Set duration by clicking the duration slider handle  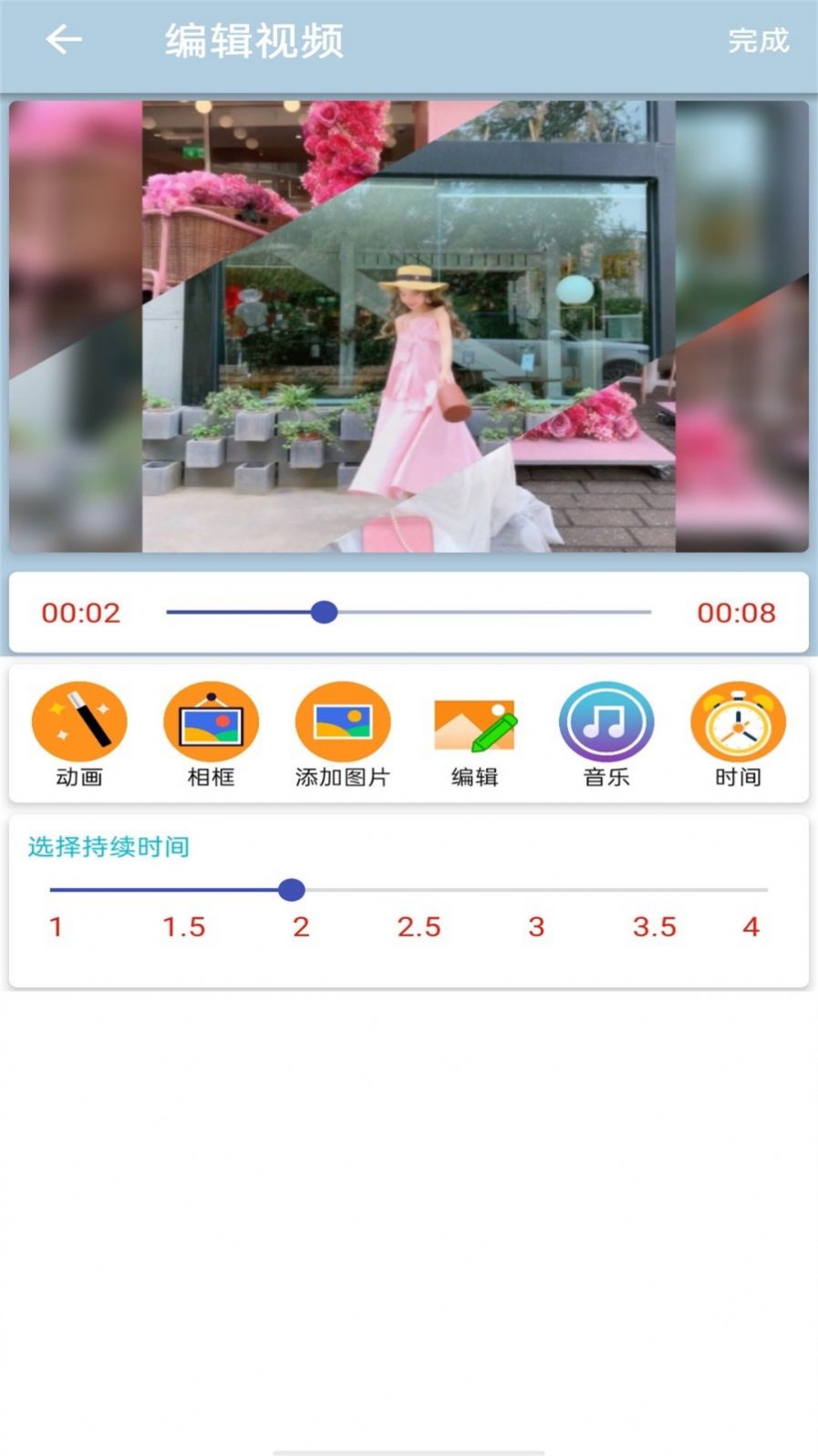pos(293,889)
